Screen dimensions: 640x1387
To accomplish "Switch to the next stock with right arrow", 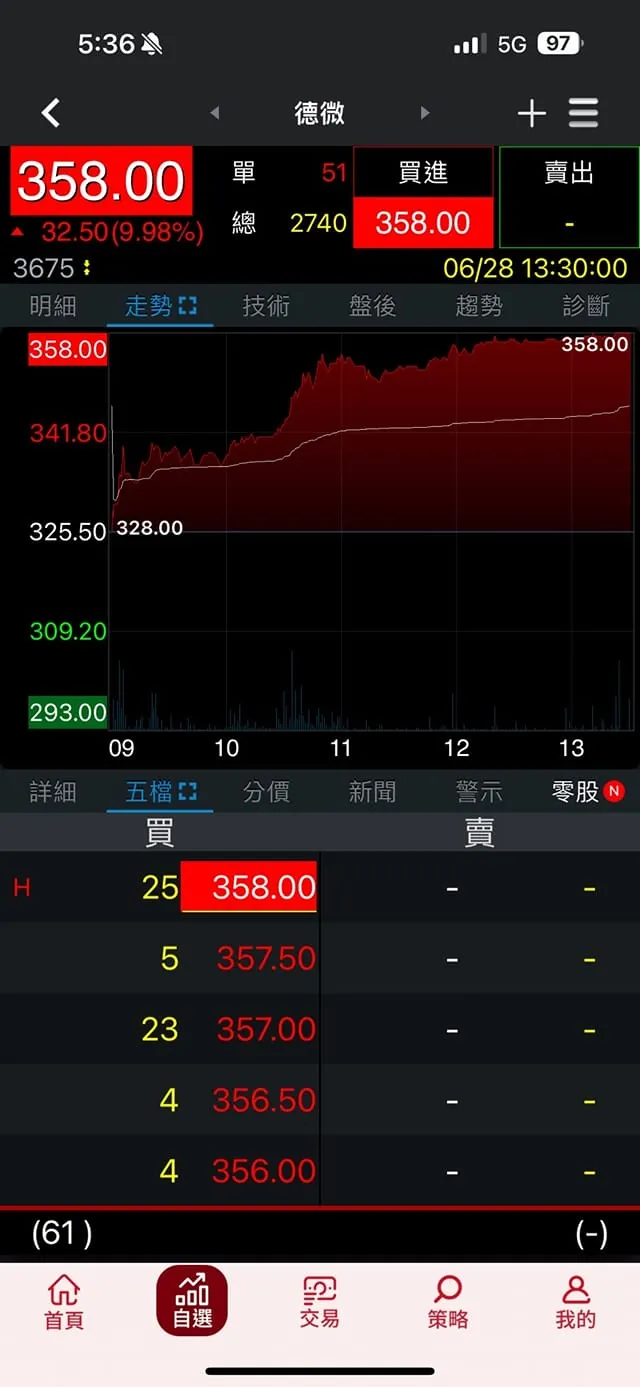I will coord(425,113).
